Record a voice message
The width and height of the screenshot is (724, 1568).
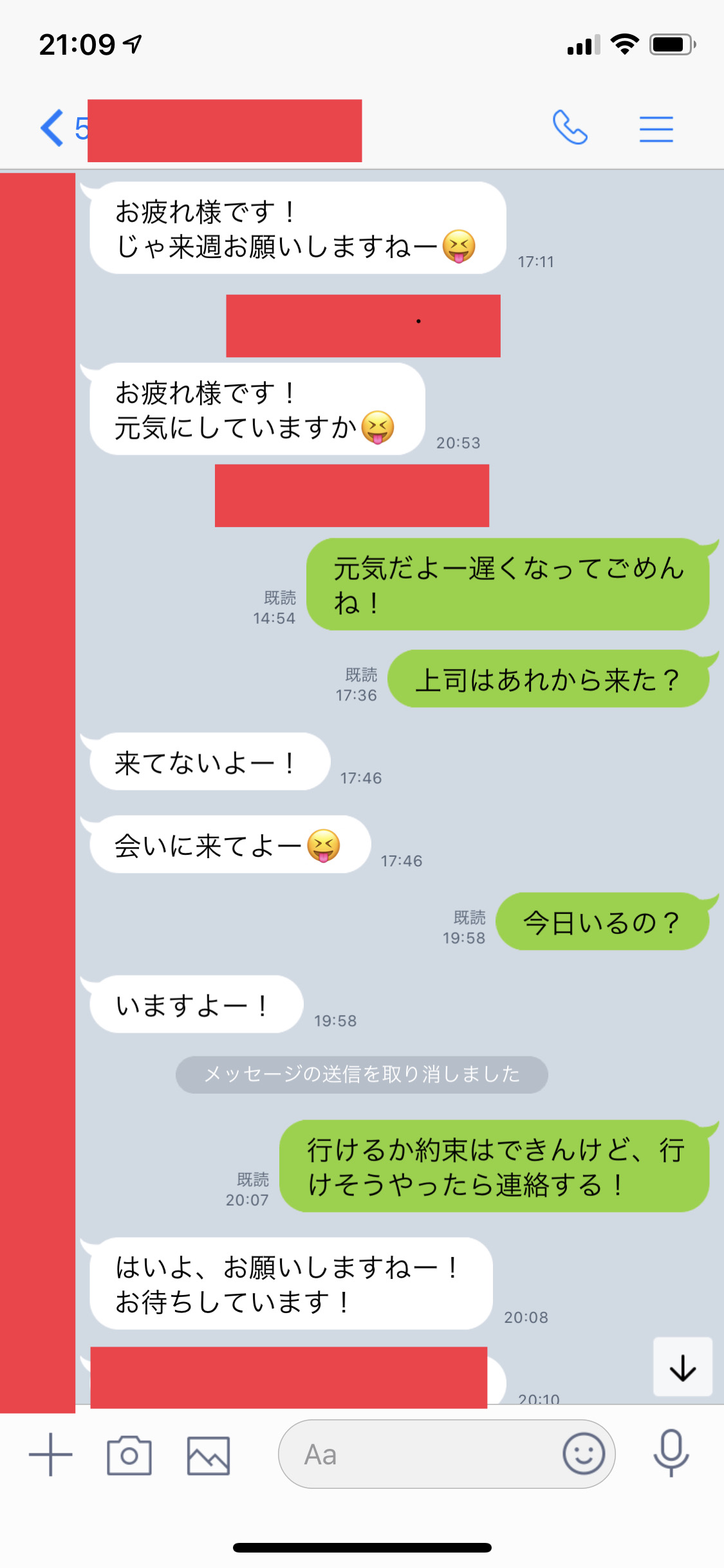coord(671,1453)
